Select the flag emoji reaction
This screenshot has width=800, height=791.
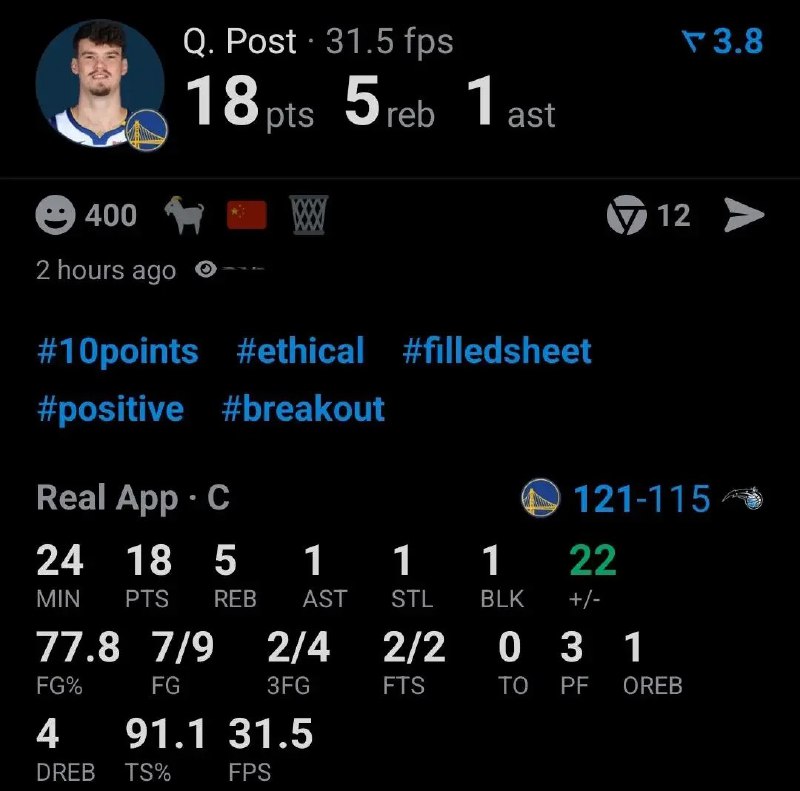(x=246, y=215)
